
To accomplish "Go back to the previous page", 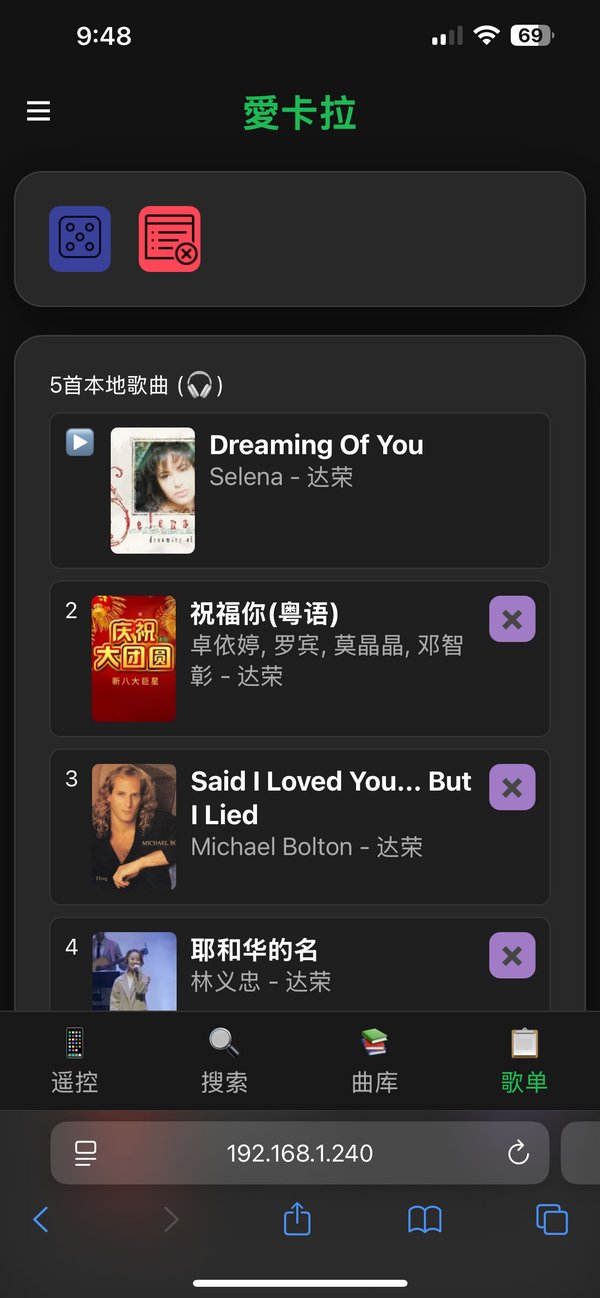I will click(41, 1219).
